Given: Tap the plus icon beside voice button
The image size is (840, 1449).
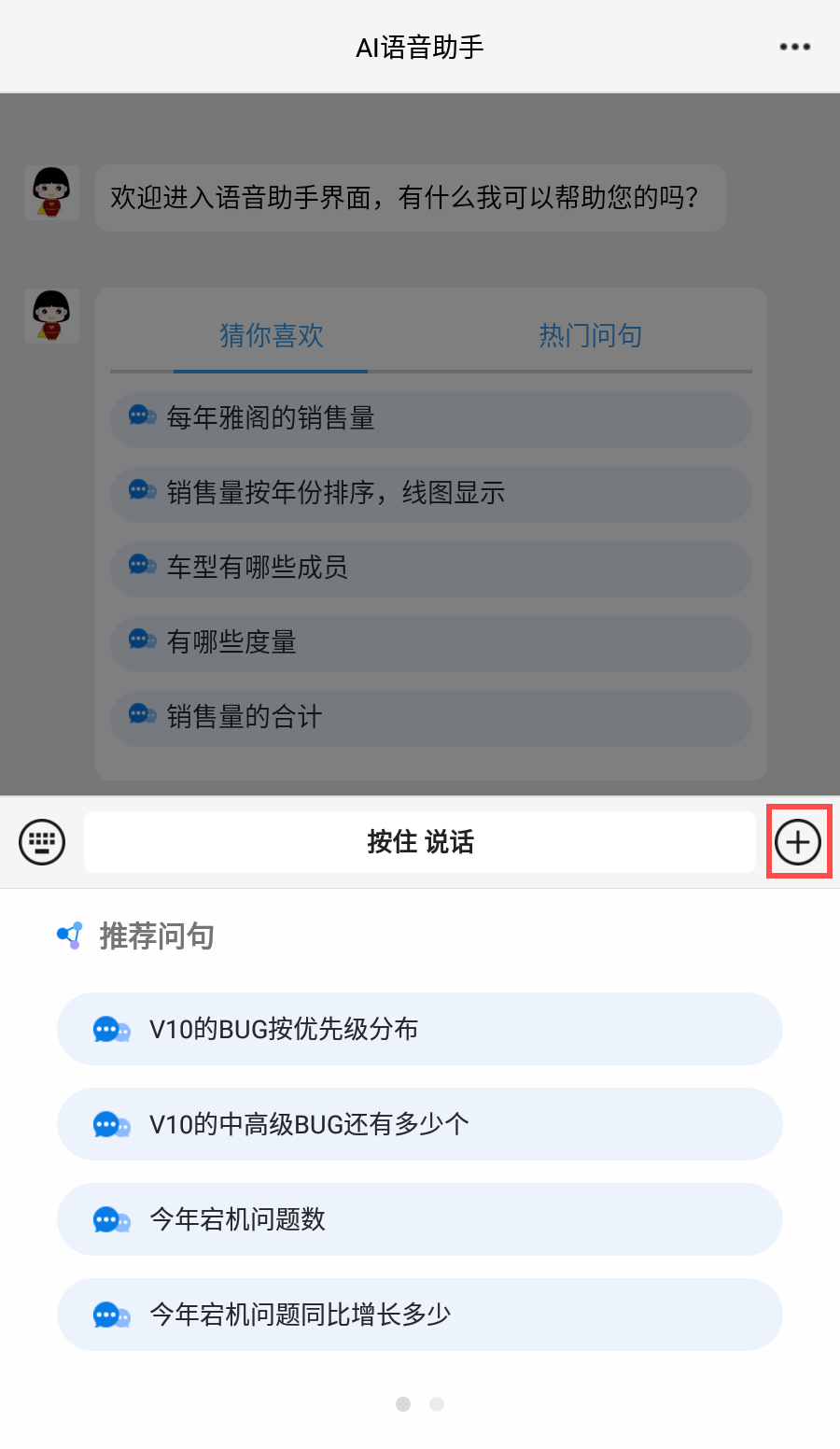Looking at the screenshot, I should click(x=798, y=842).
